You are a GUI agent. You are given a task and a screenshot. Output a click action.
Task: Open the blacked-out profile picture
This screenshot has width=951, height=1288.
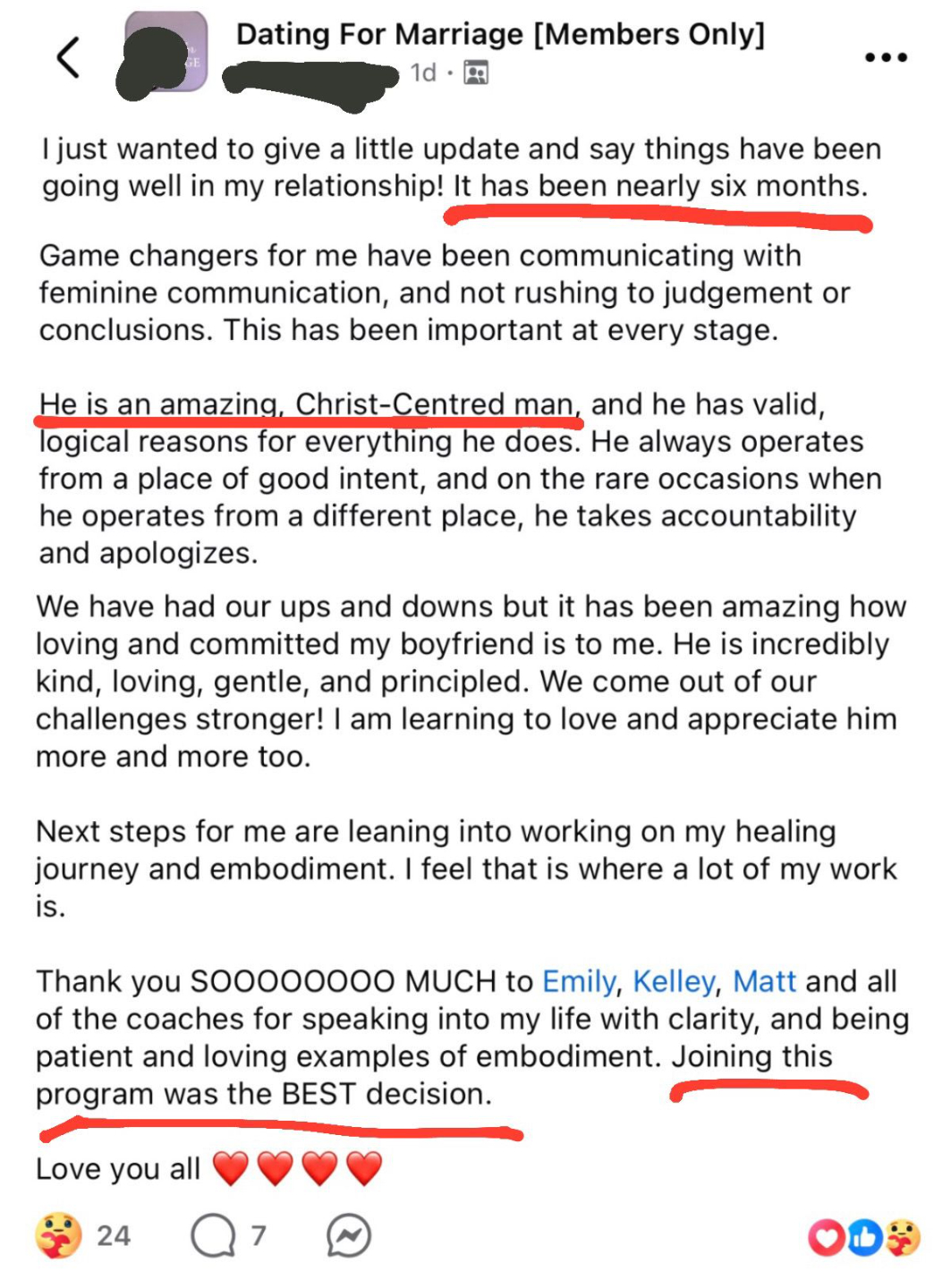click(163, 54)
